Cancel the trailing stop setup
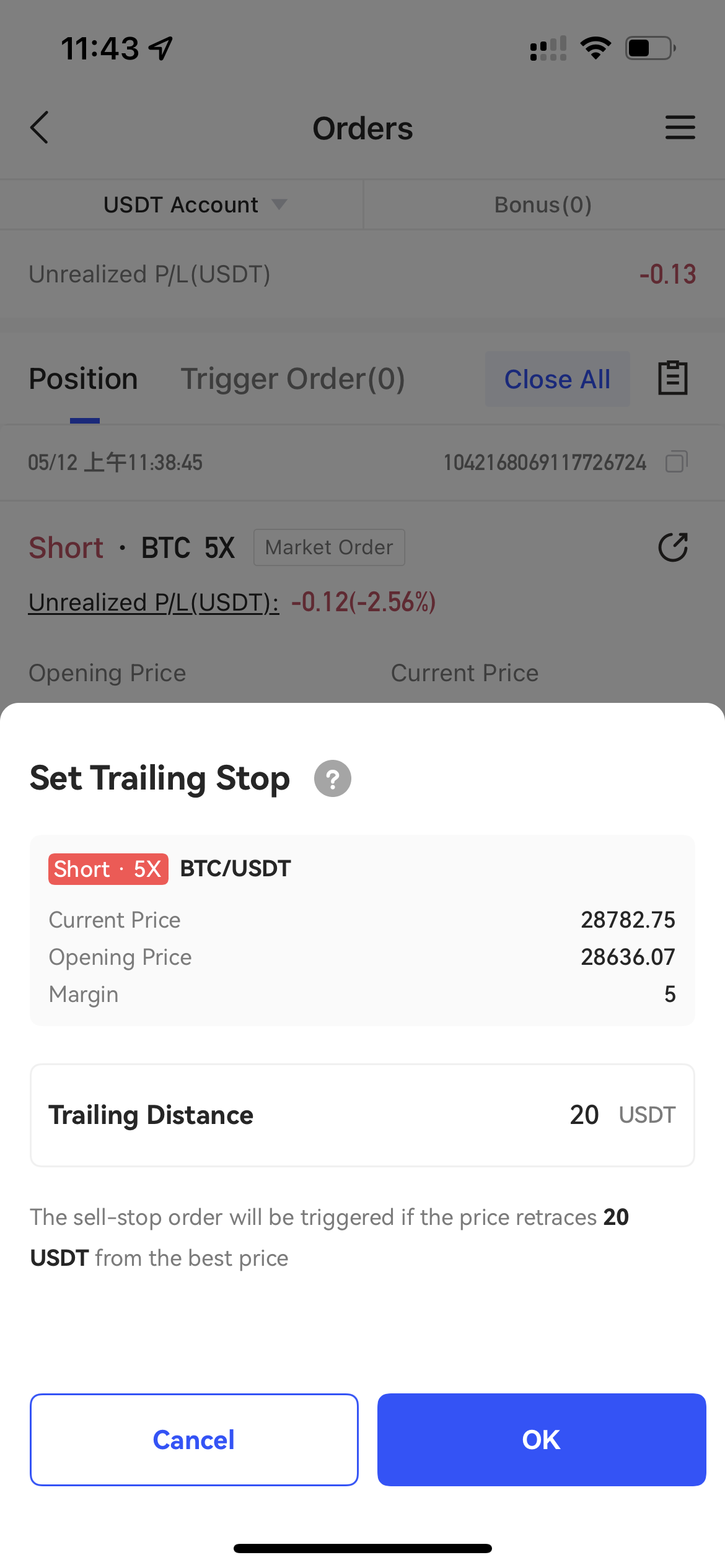This screenshot has width=725, height=1568. coord(194,1439)
